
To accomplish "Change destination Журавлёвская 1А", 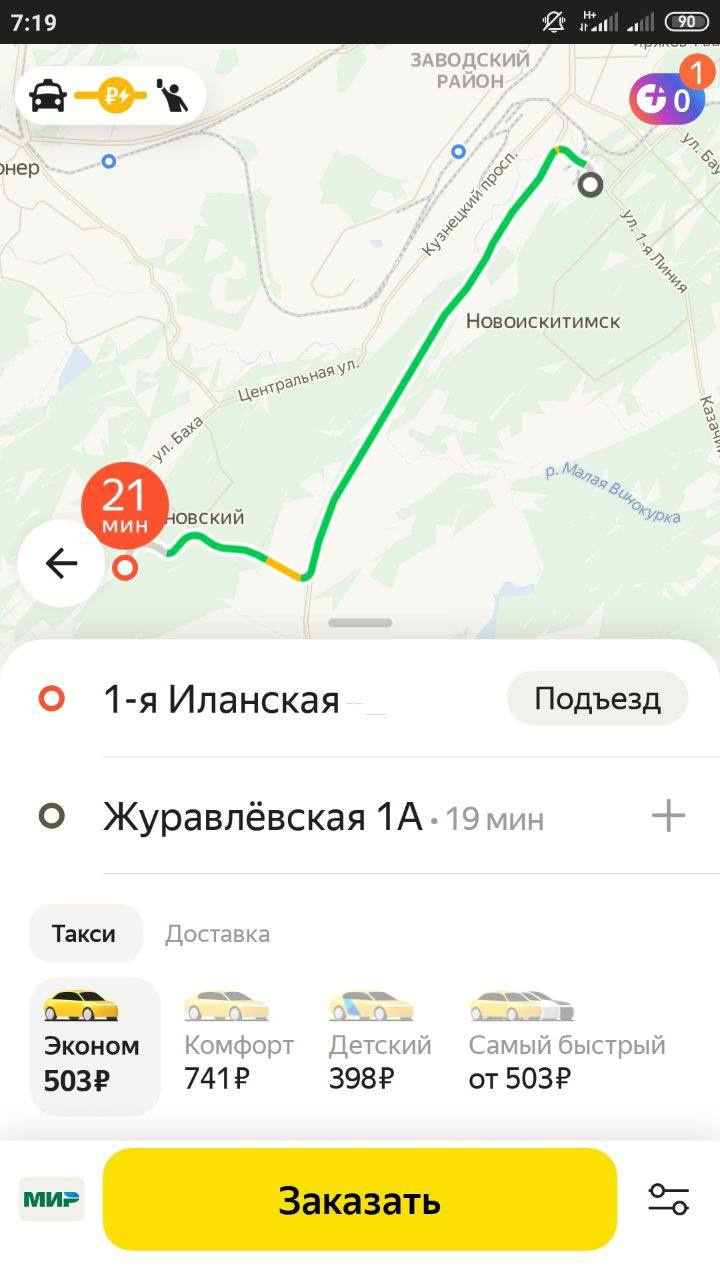I will [263, 818].
